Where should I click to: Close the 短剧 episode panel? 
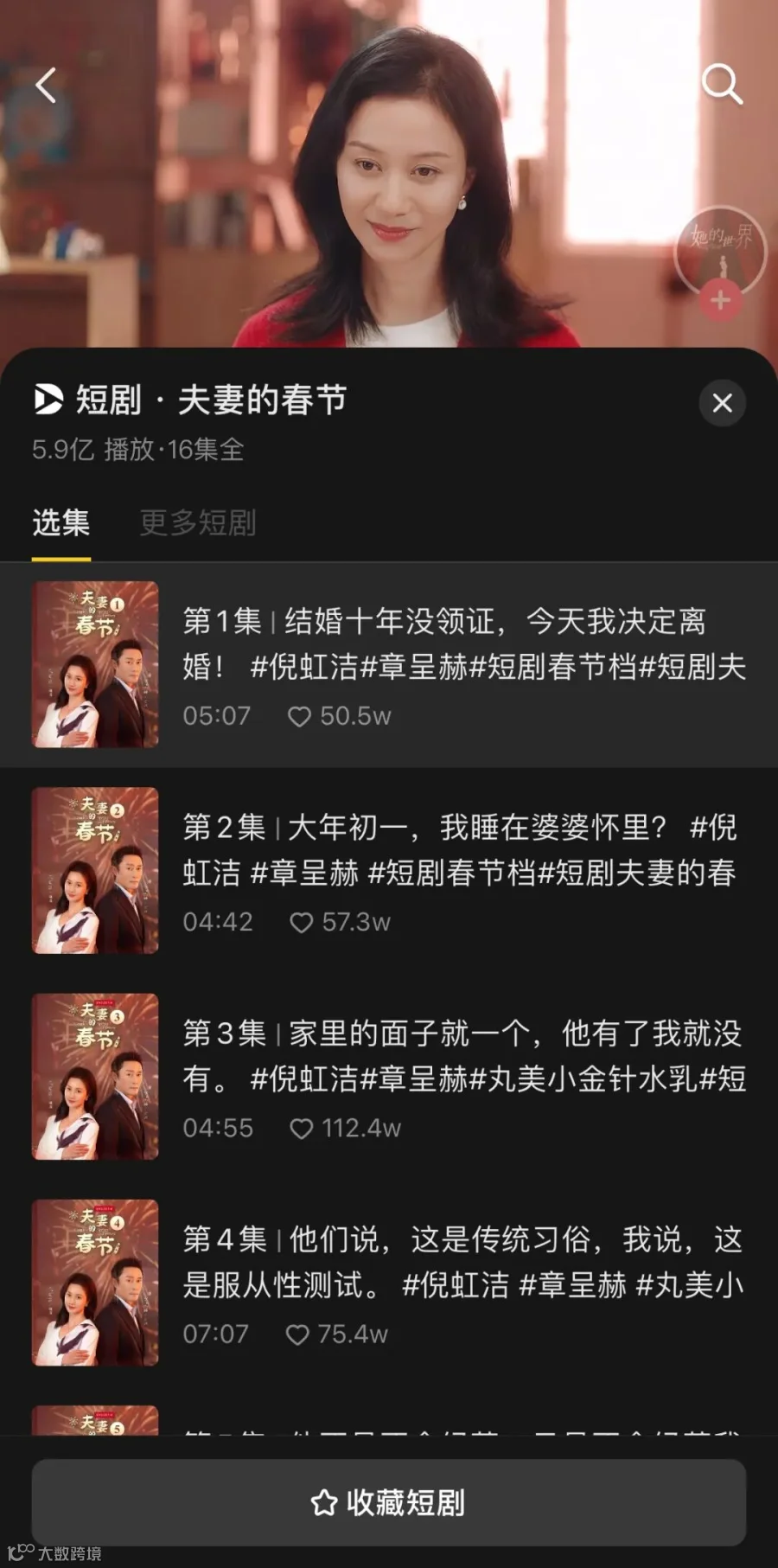722,402
